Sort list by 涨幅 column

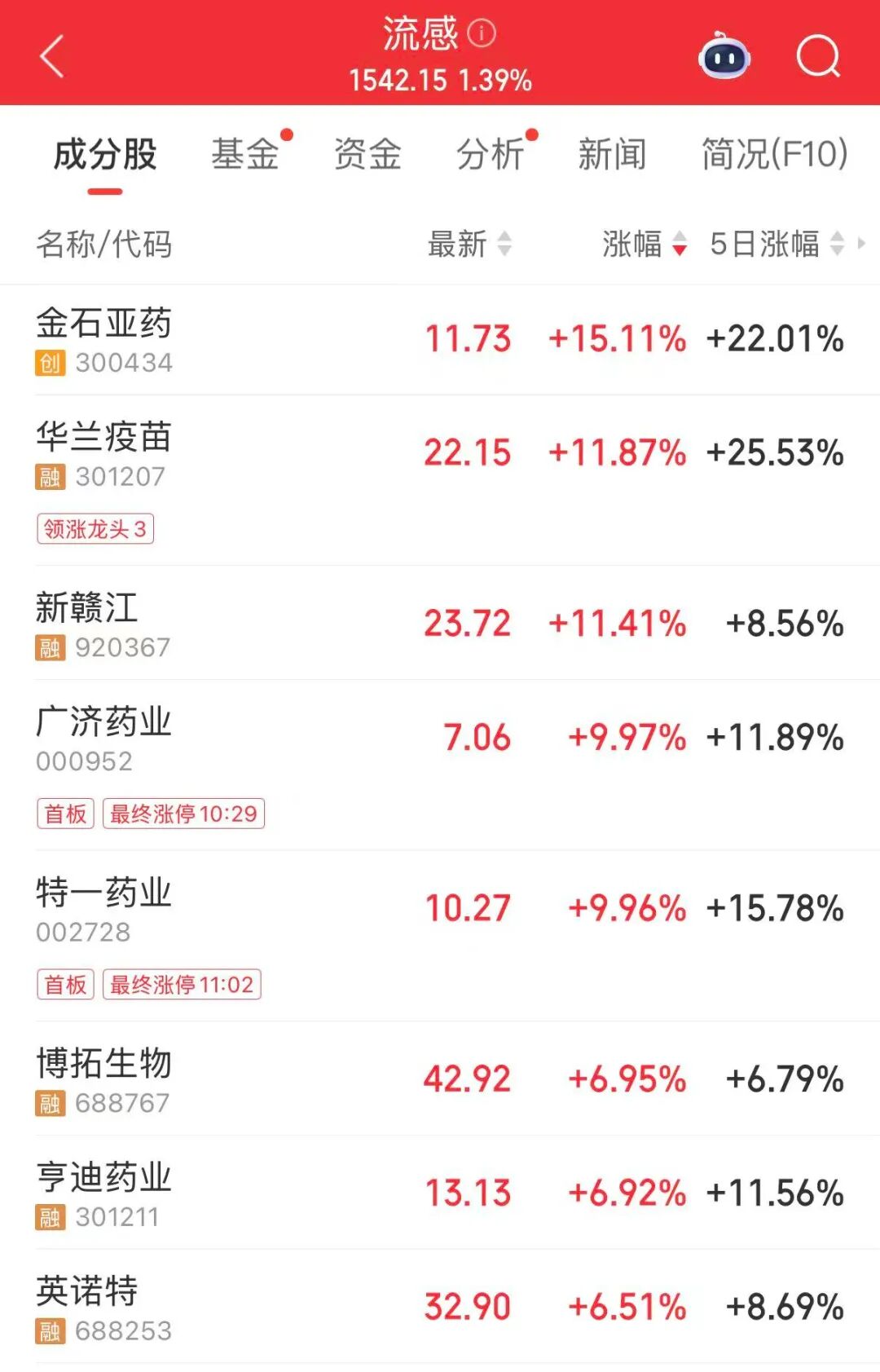point(644,244)
